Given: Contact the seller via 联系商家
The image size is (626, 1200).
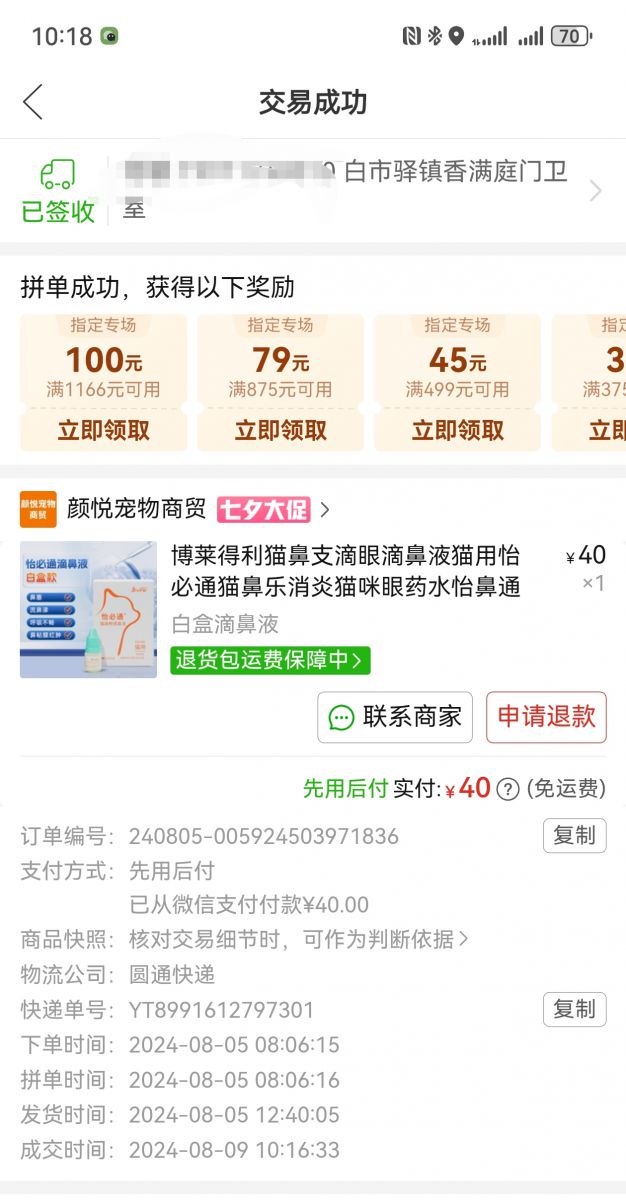Looking at the screenshot, I should 395,717.
